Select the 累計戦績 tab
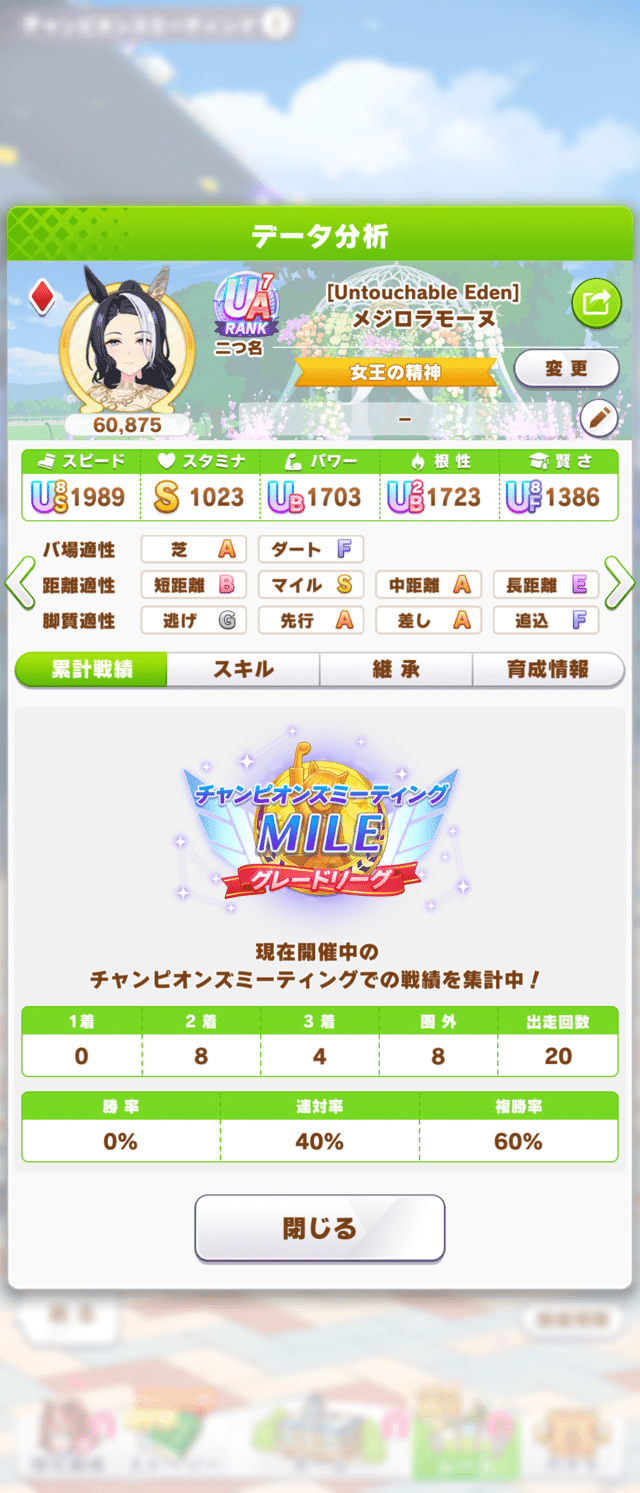 (91, 670)
